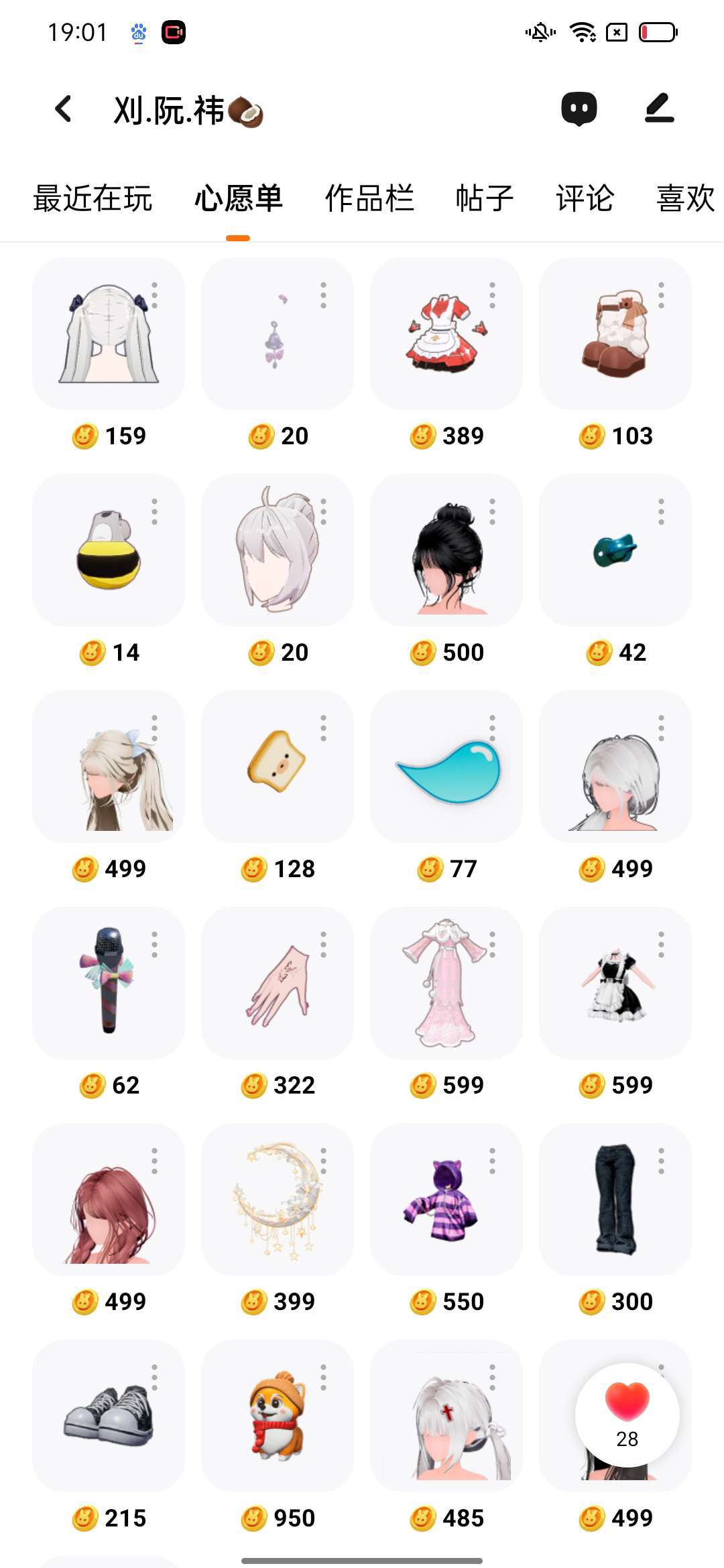
Task: Select the 评论 tab
Action: pyautogui.click(x=585, y=198)
